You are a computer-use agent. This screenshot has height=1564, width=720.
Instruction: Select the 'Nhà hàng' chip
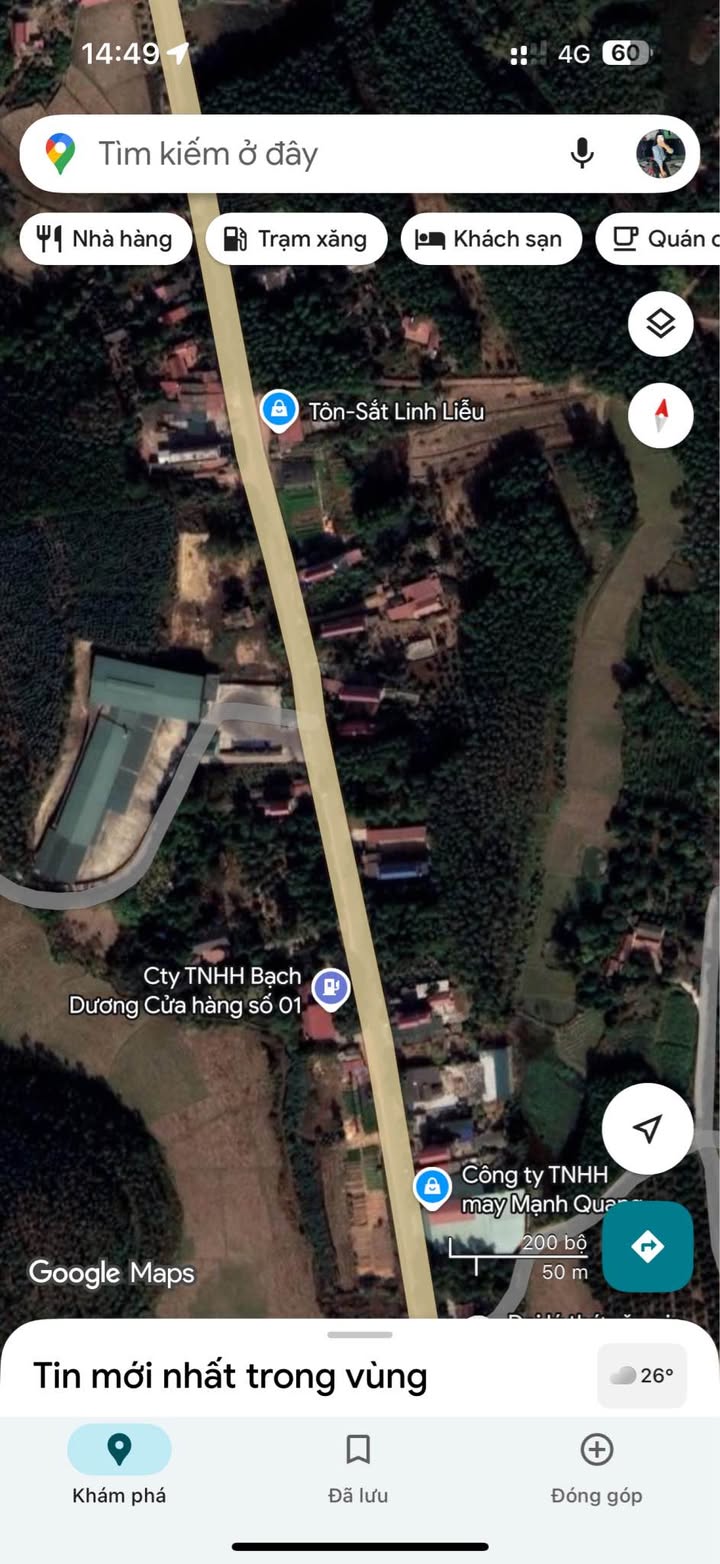click(x=105, y=239)
